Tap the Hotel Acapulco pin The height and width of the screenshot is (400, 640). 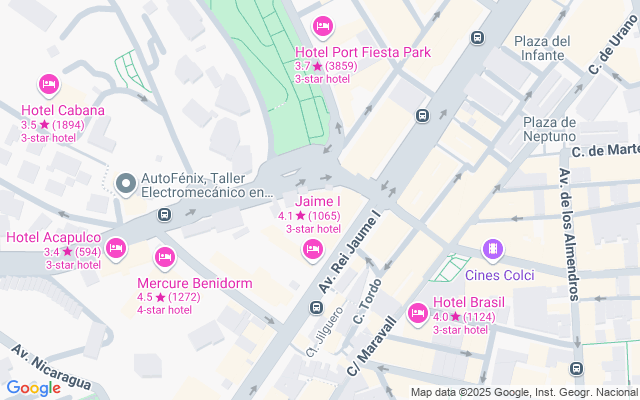115,246
